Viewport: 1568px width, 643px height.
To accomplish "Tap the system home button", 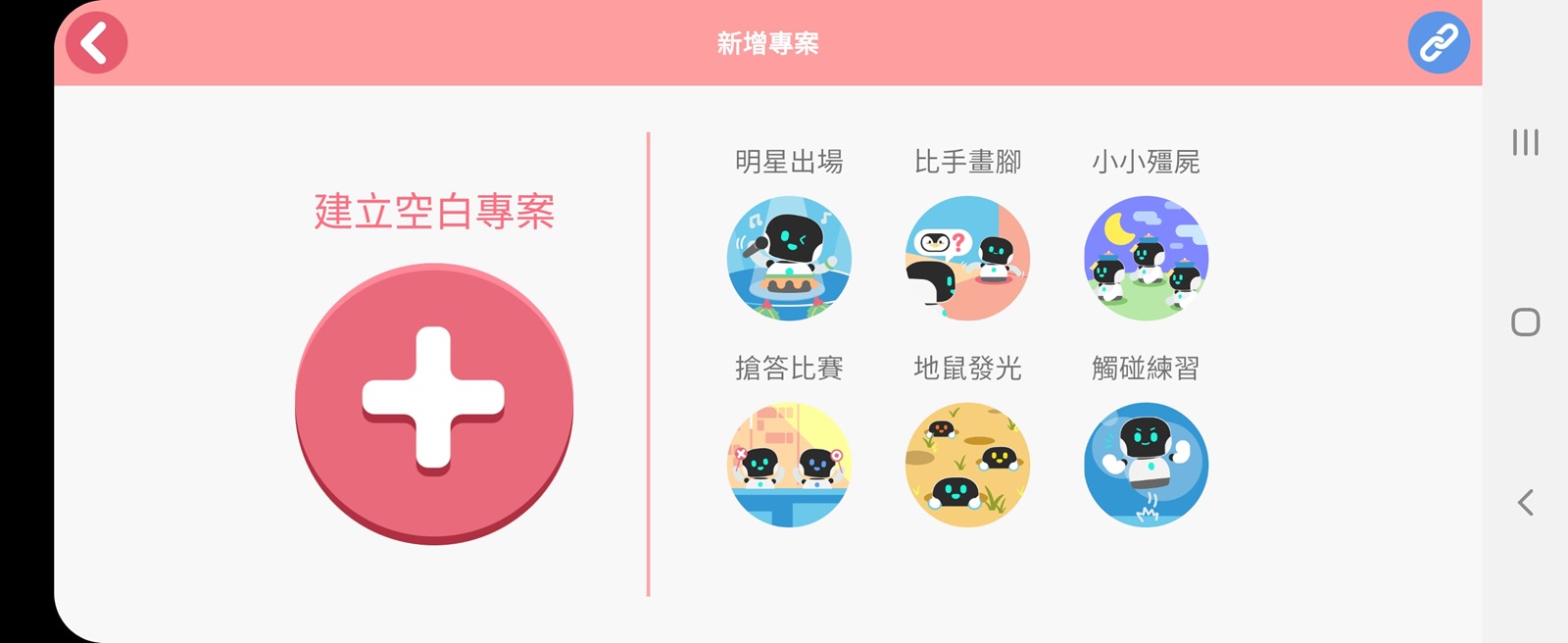I will [x=1525, y=322].
